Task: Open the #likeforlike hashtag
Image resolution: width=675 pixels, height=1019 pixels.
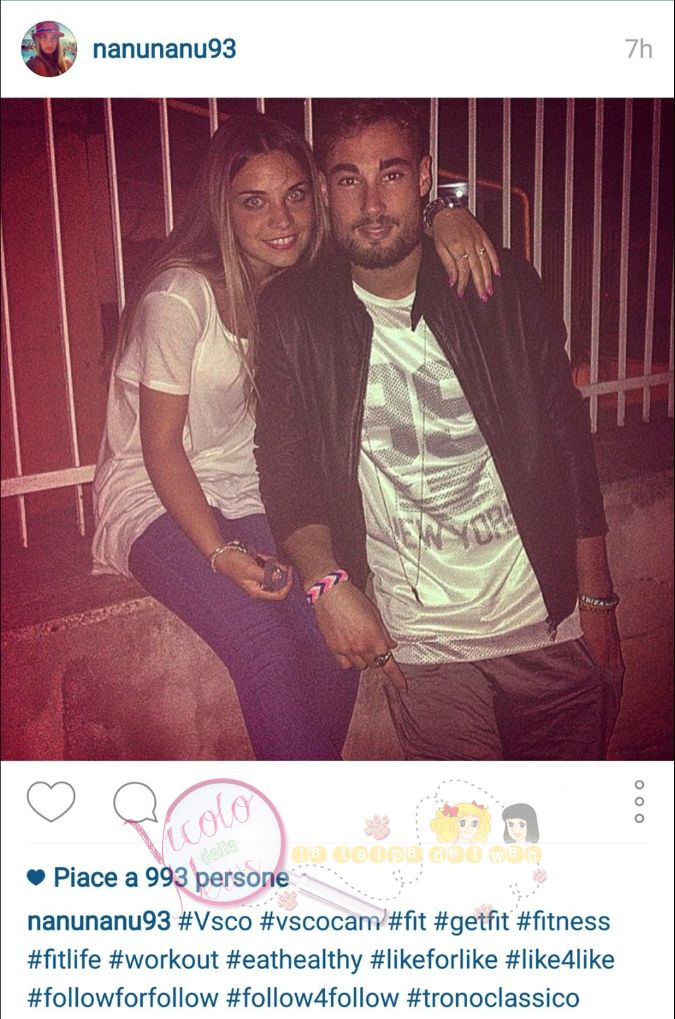Action: [433, 960]
